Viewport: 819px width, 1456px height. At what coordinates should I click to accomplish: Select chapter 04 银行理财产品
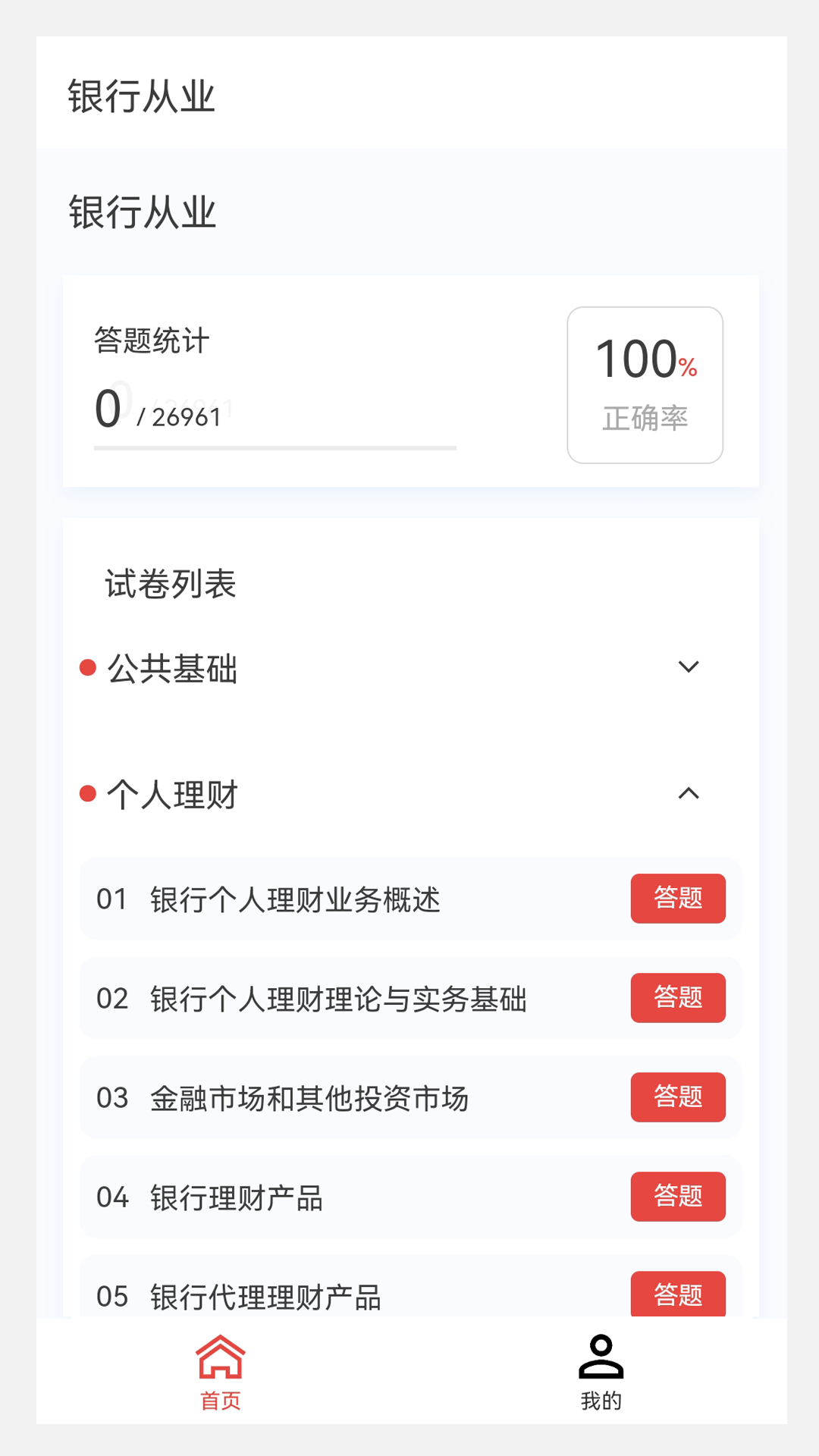(x=678, y=1197)
